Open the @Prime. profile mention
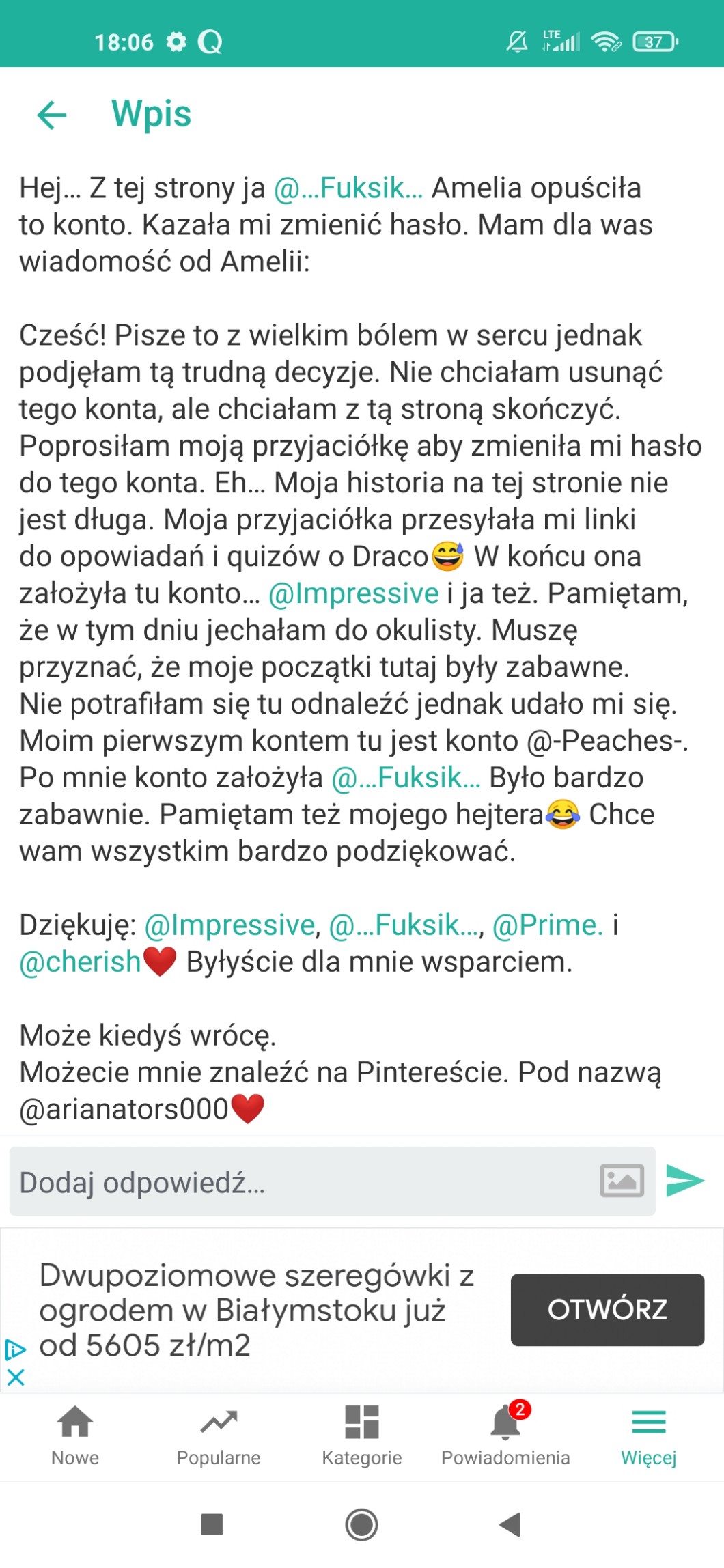This screenshot has width=724, height=1568. click(x=547, y=925)
